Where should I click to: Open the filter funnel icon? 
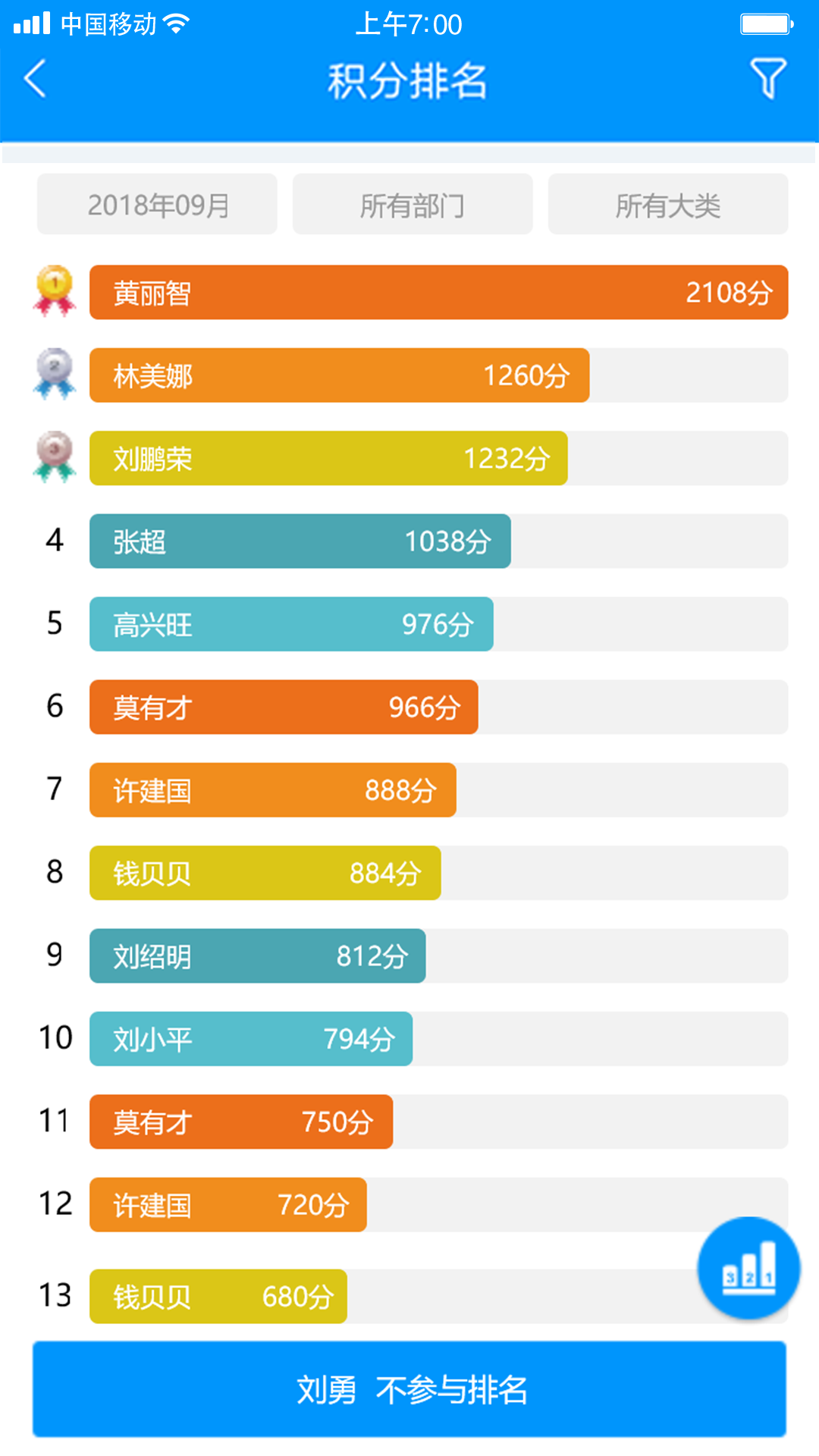[767, 79]
